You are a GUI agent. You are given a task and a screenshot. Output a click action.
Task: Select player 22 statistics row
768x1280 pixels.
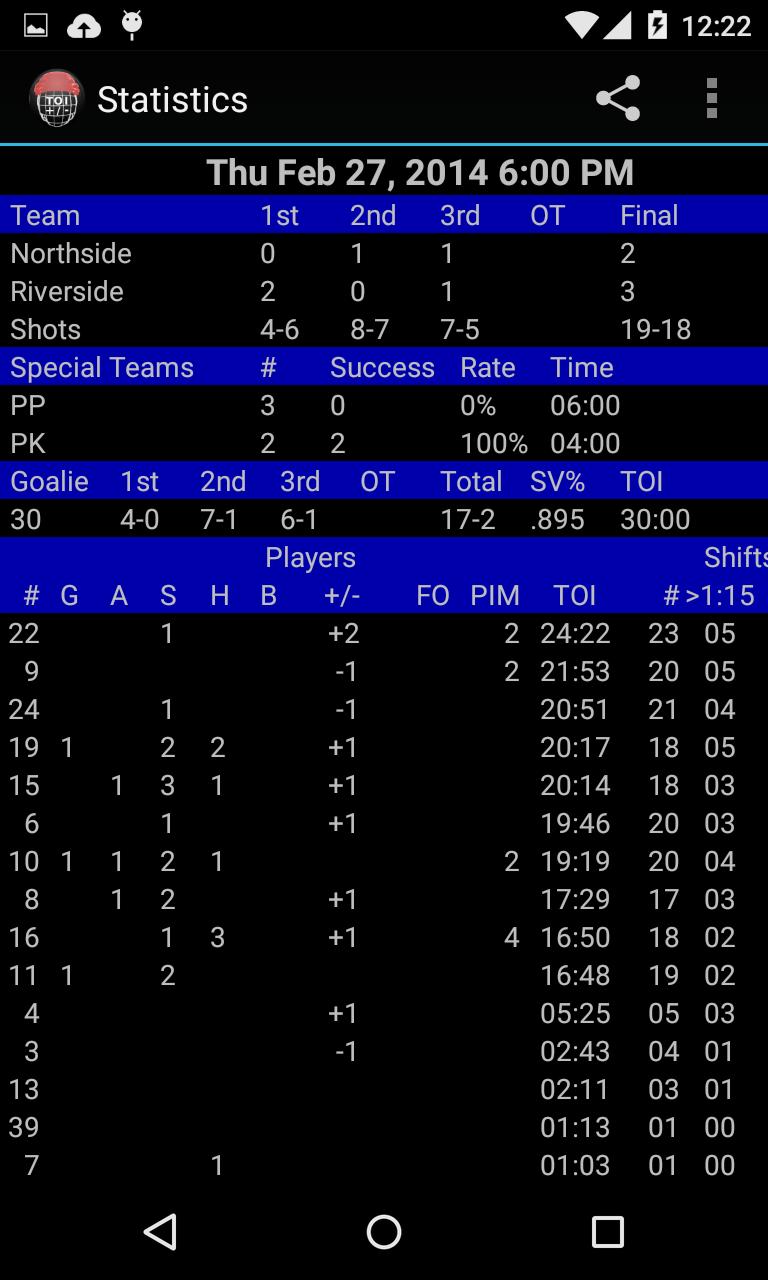384,633
